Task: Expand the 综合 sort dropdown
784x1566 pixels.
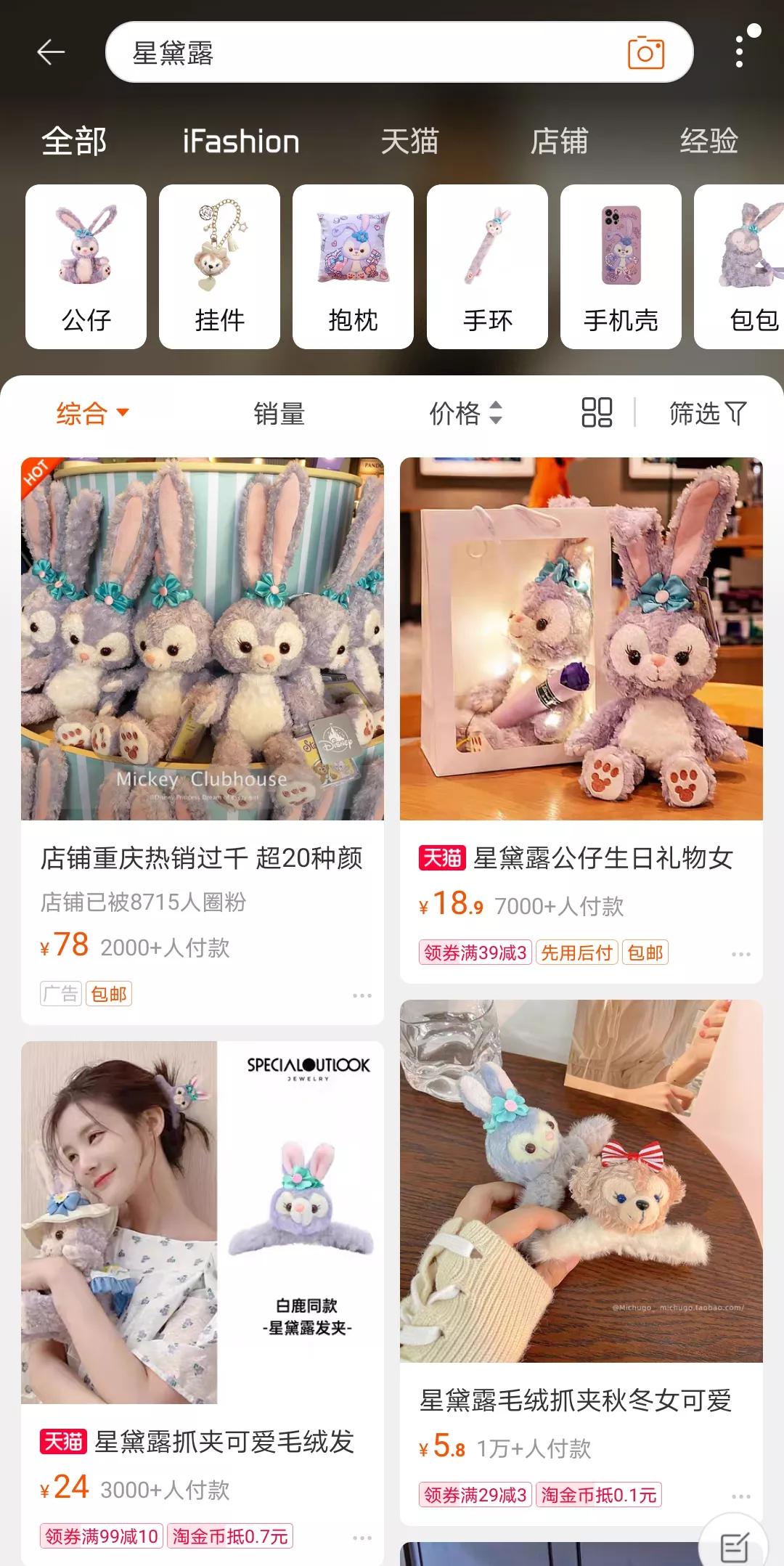Action: tap(90, 412)
